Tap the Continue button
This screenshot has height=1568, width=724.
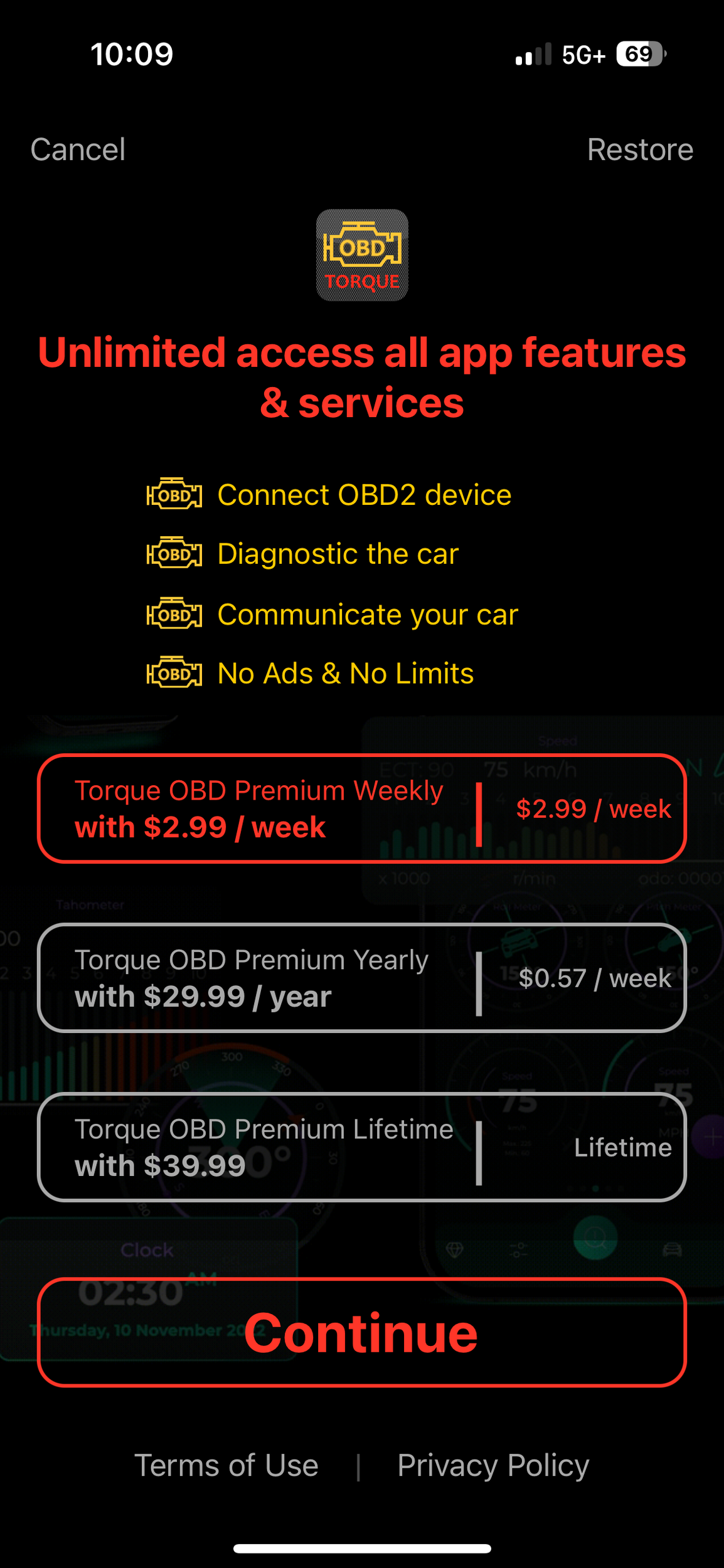click(361, 1332)
